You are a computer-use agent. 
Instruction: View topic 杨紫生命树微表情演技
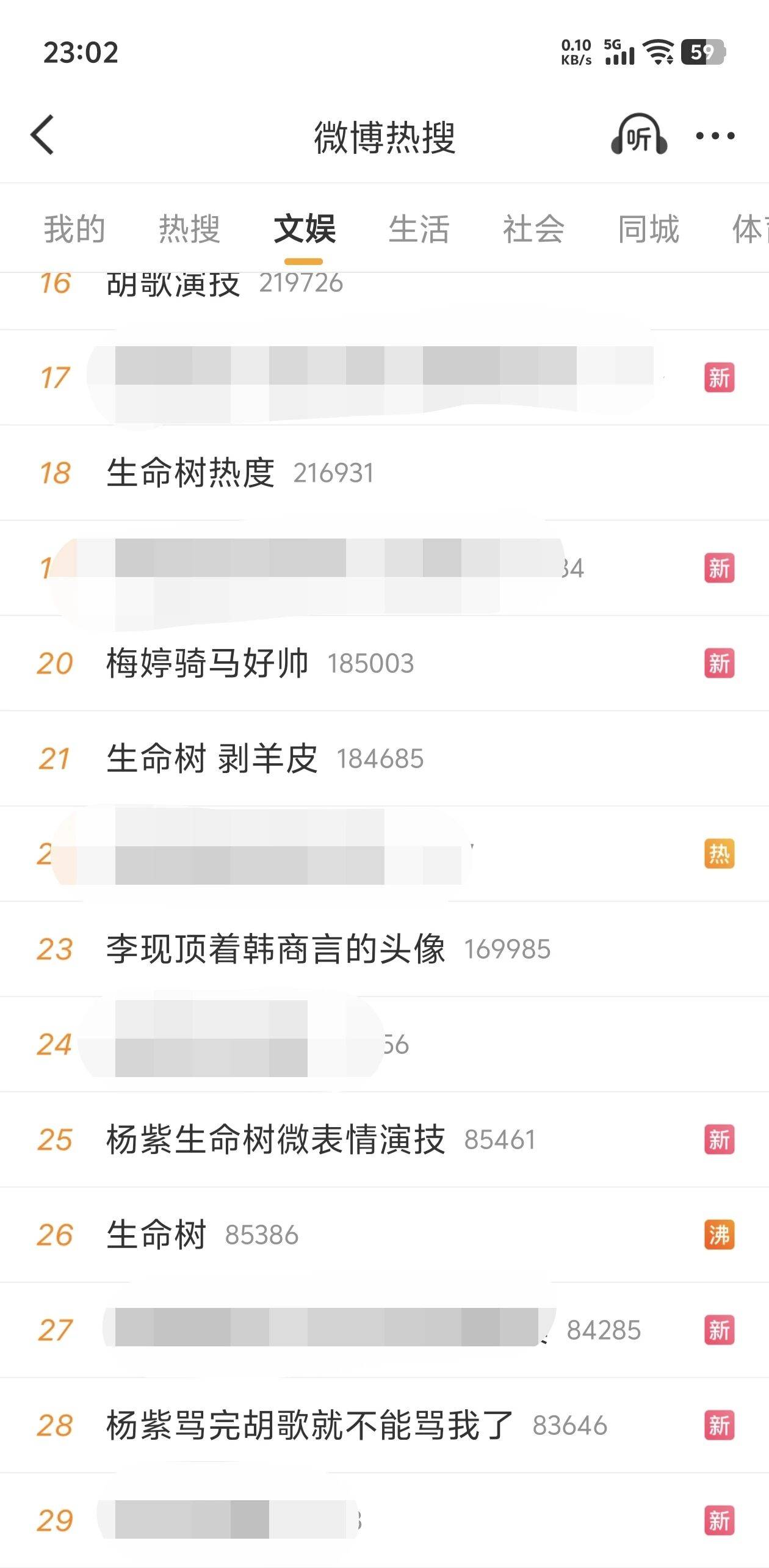point(275,1140)
